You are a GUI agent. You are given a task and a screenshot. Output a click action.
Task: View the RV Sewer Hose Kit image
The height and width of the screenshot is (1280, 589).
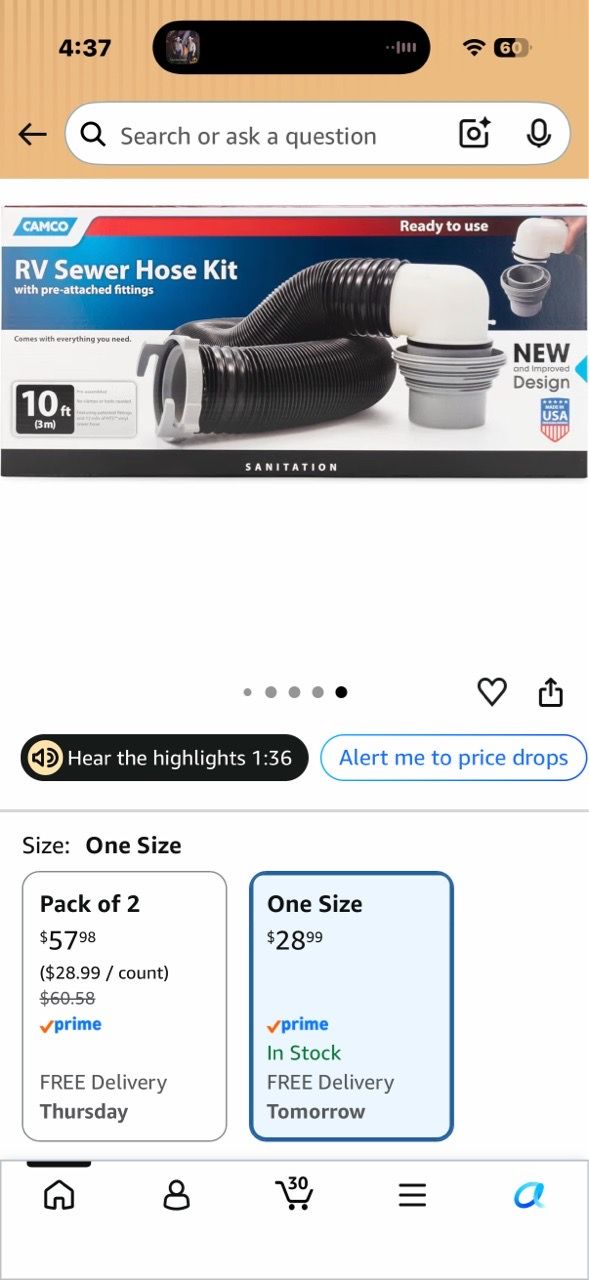pos(294,341)
